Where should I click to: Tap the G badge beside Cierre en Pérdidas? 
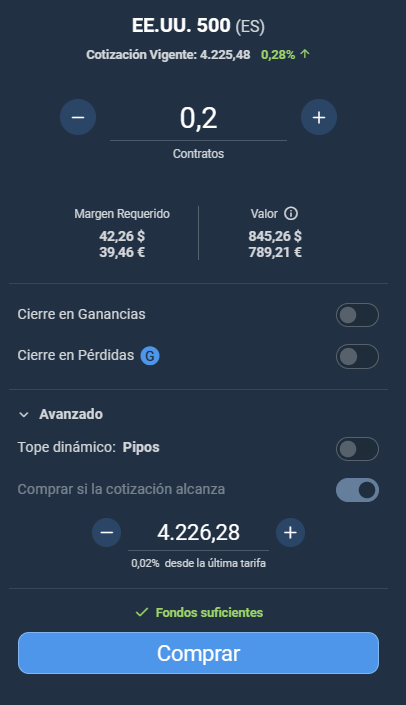[150, 356]
